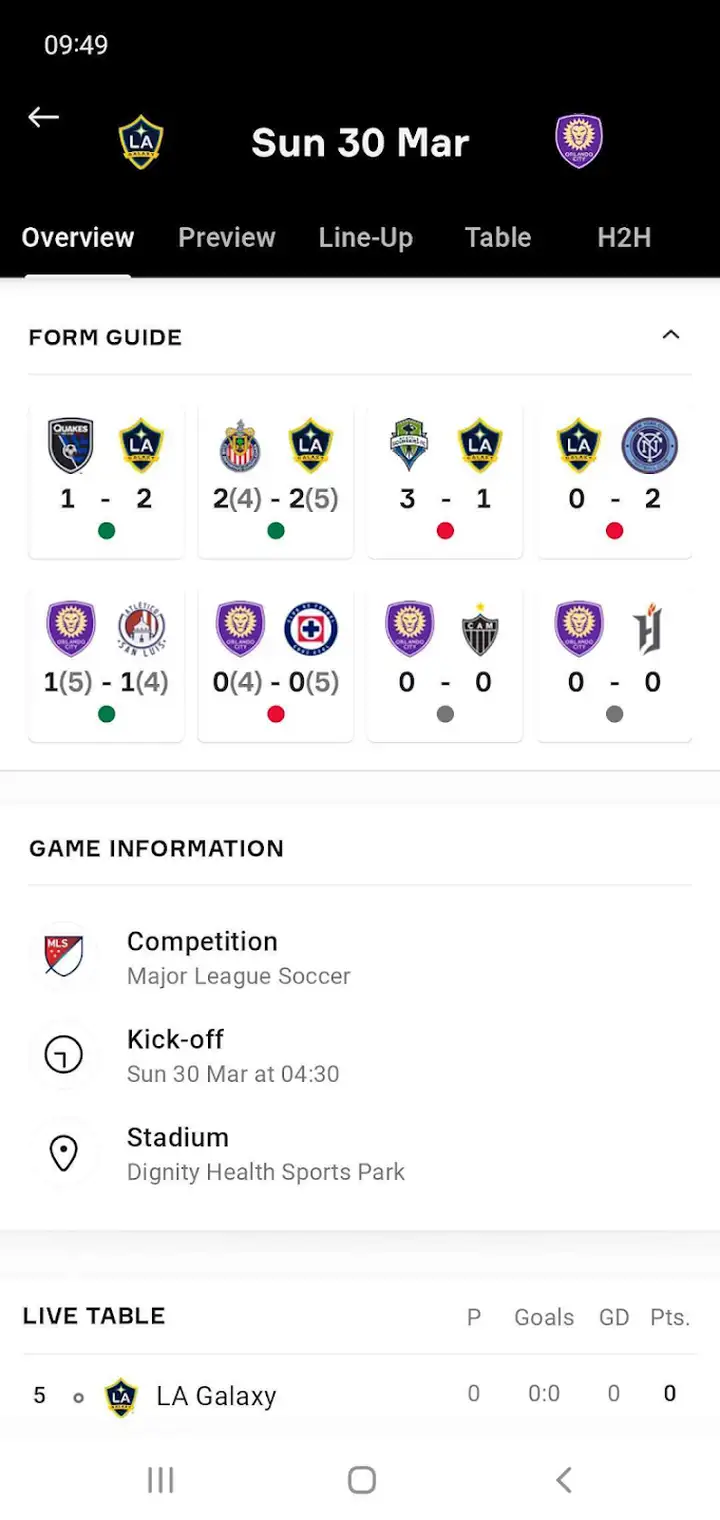Open Orlando City vs Cruz Azul match

[276, 665]
